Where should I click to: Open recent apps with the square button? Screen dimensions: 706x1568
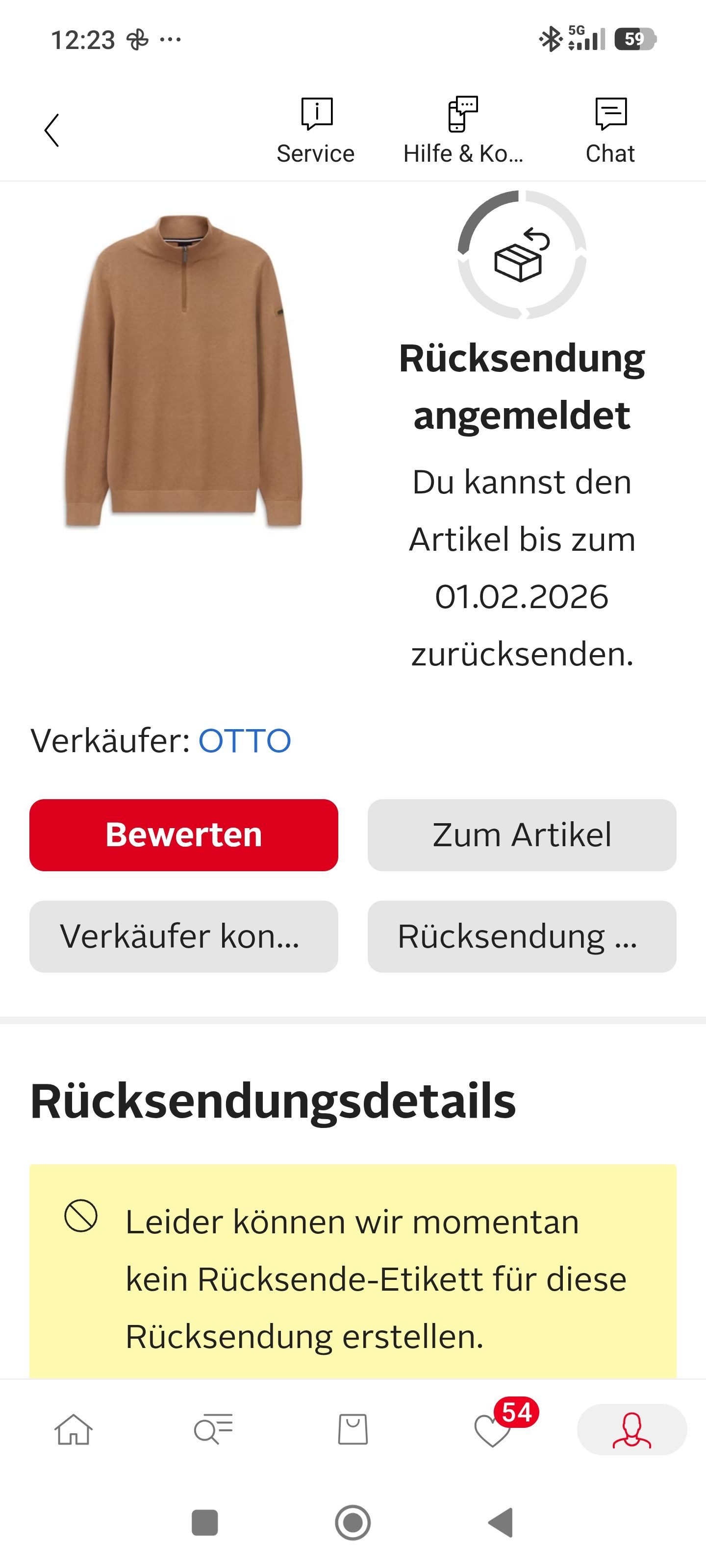pos(204,1522)
